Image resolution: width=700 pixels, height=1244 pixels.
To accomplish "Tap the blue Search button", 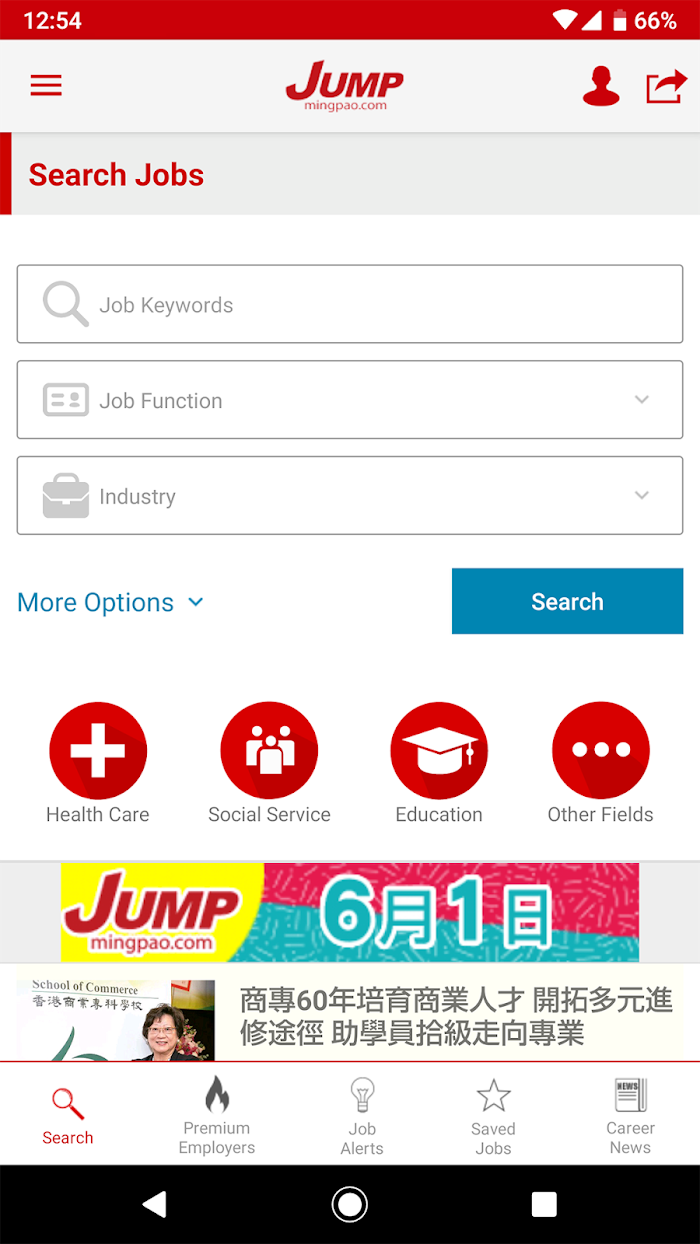I will (x=567, y=601).
